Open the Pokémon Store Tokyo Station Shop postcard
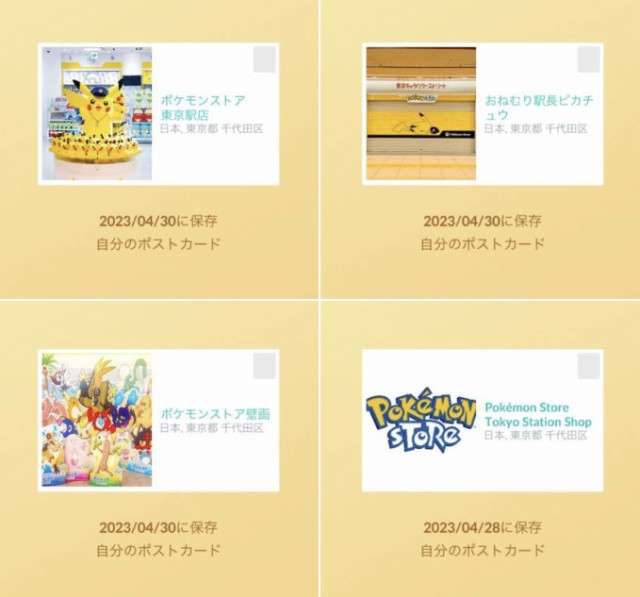This screenshot has height=597, width=640. click(x=483, y=419)
